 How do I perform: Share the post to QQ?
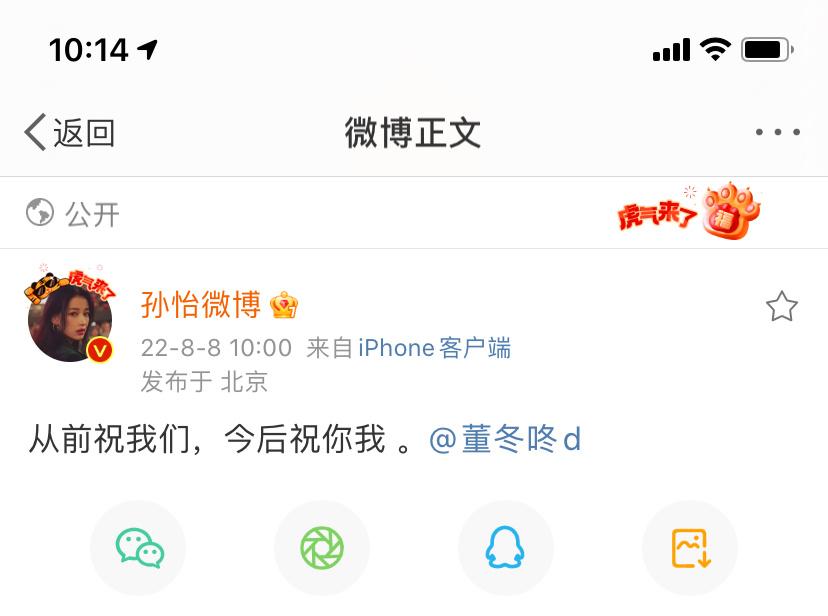coord(505,548)
